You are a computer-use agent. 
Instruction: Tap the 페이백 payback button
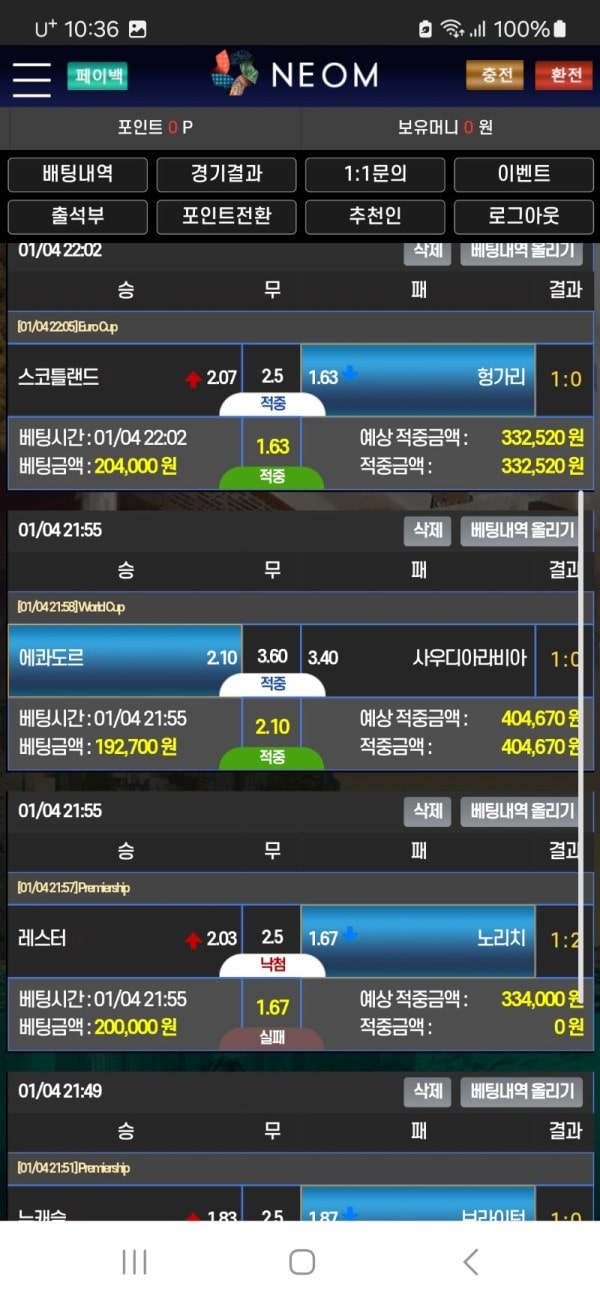coord(97,76)
